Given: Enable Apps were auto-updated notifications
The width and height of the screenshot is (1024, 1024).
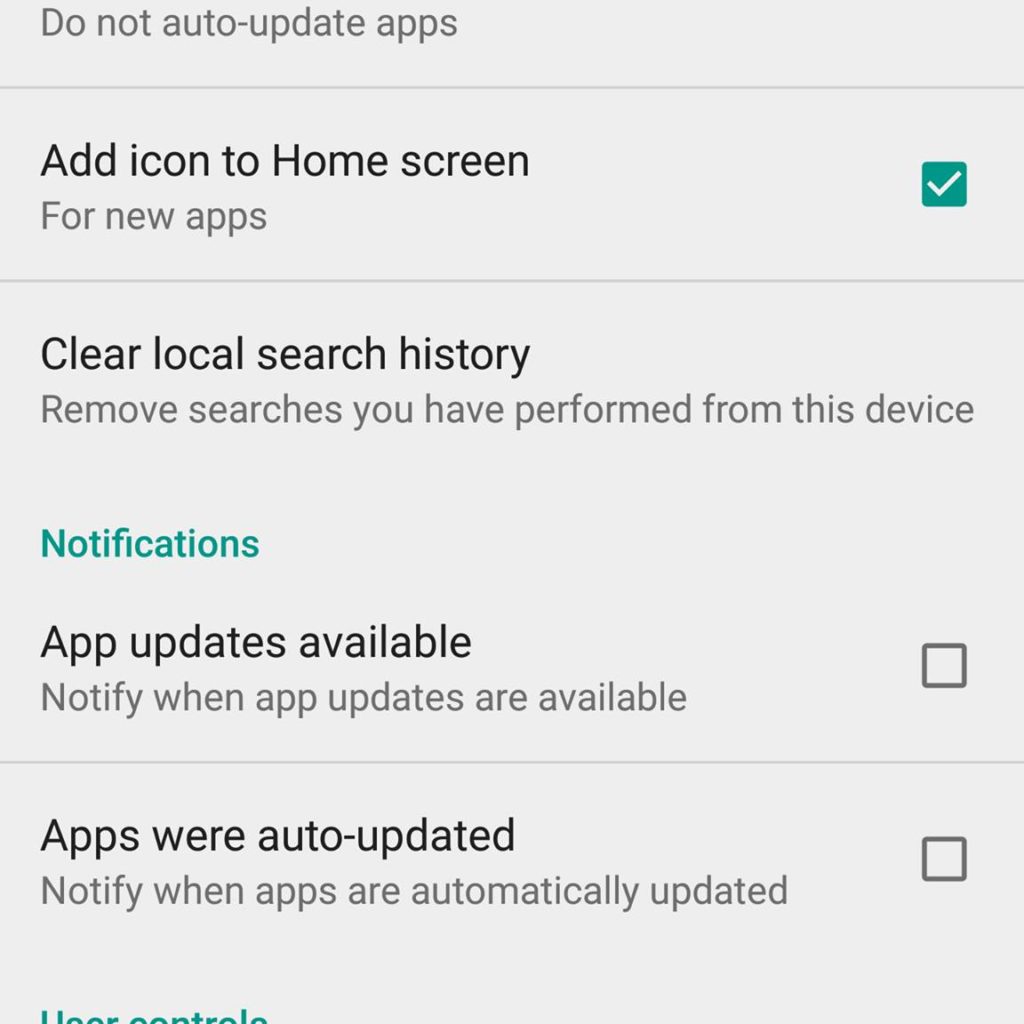Looking at the screenshot, I should tap(943, 859).
